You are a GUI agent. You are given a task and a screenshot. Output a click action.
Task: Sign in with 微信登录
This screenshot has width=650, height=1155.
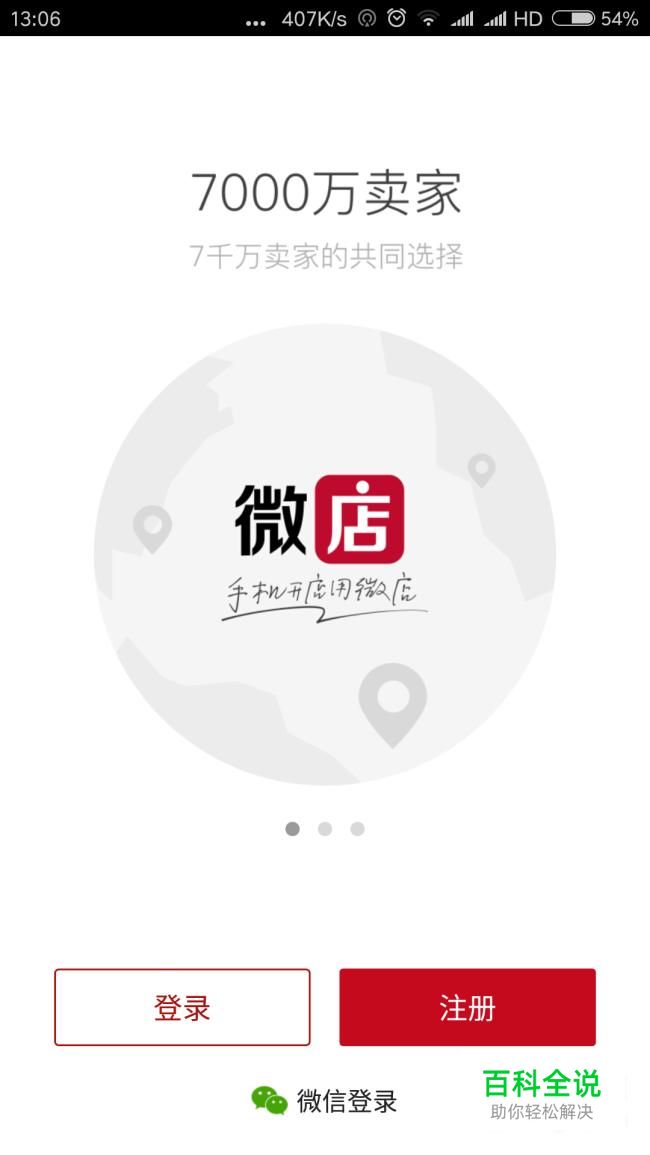pyautogui.click(x=325, y=1101)
